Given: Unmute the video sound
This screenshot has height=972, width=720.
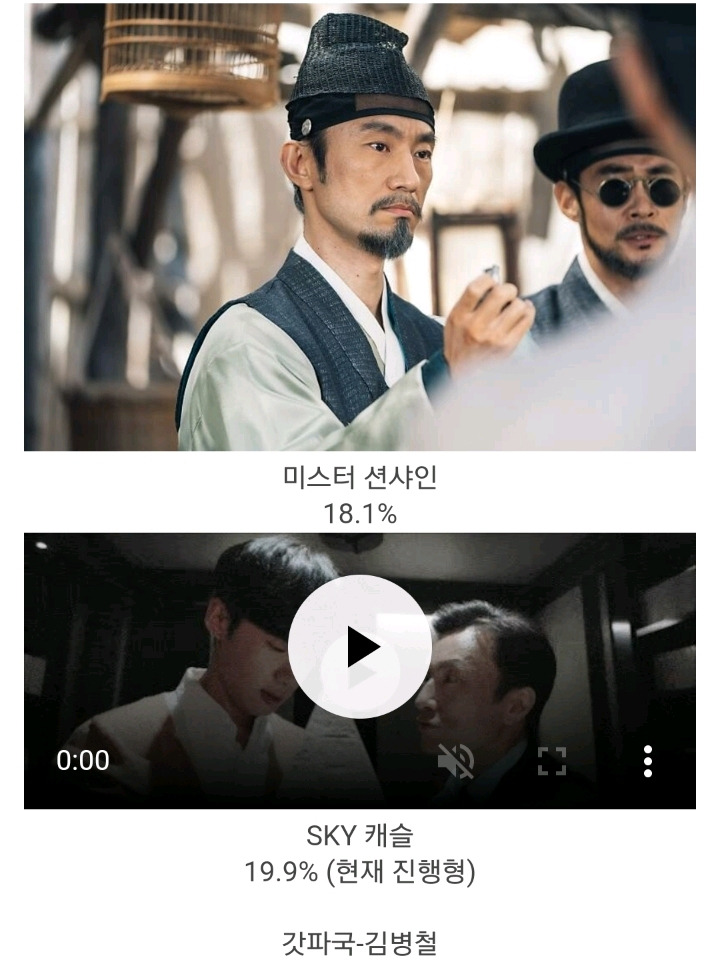Looking at the screenshot, I should [456, 761].
